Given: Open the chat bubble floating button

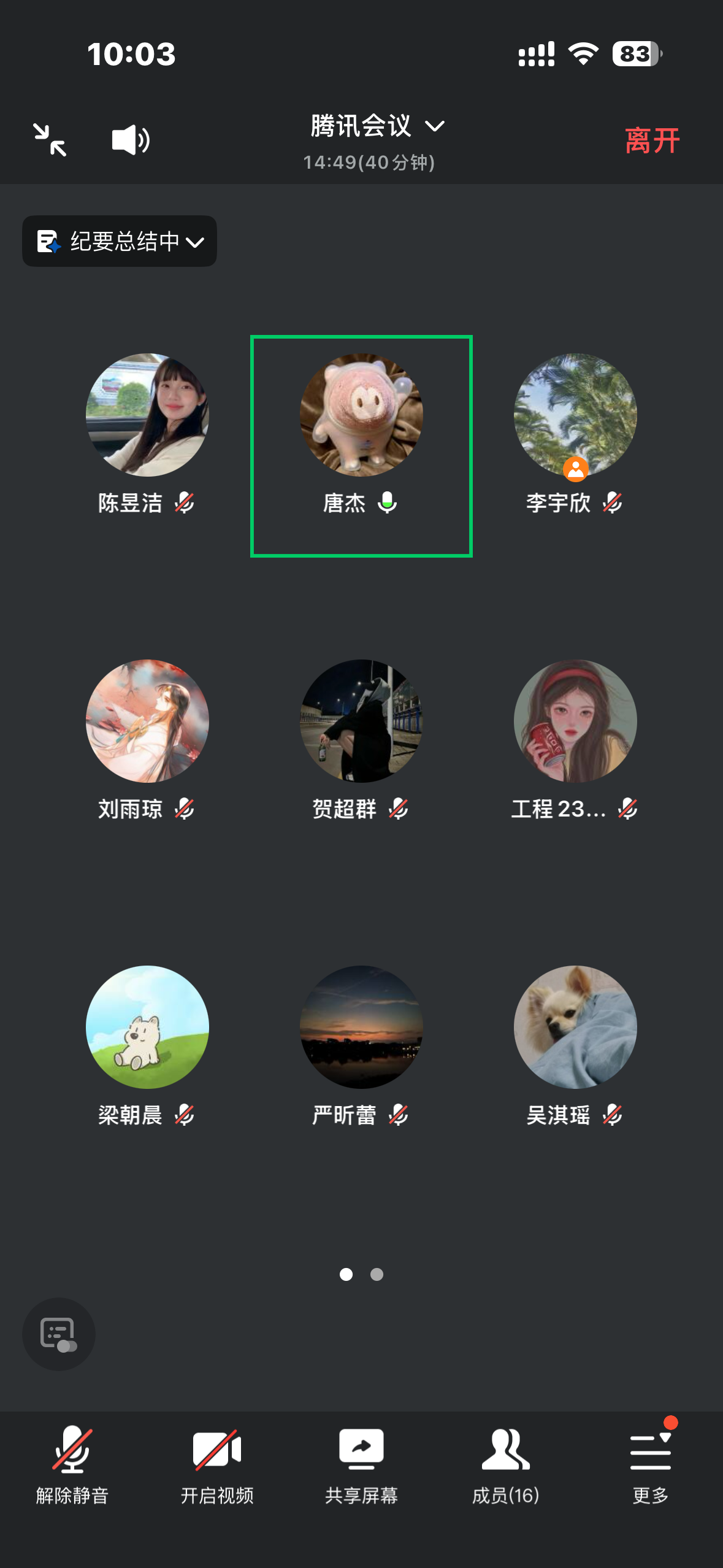Looking at the screenshot, I should tap(59, 1334).
